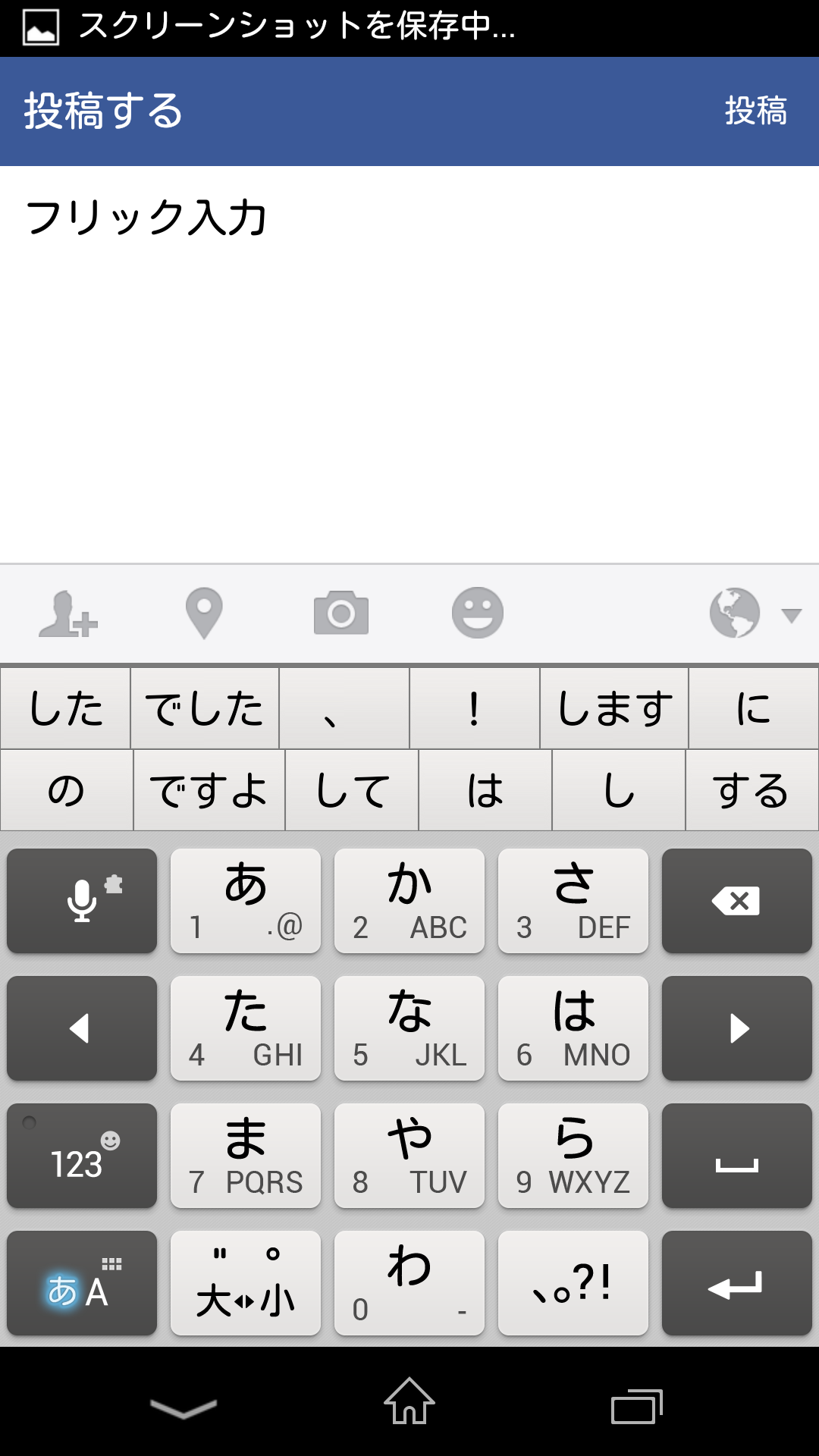The width and height of the screenshot is (819, 1456).
Task: Pick the ですよ suggestion
Action: coord(209,790)
